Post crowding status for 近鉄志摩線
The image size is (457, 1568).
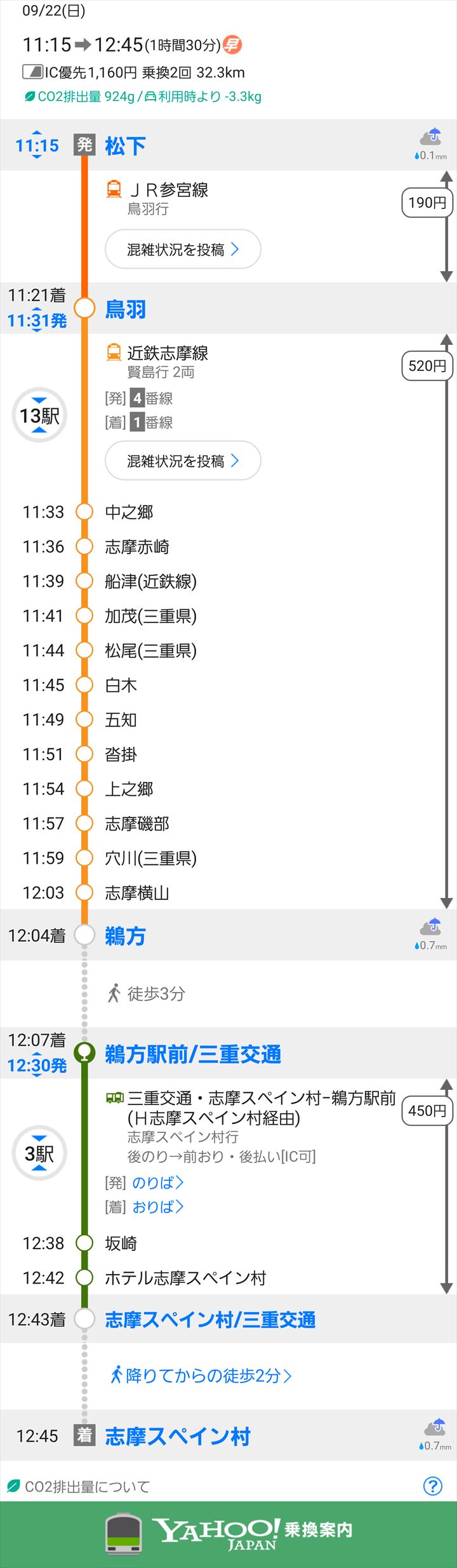tap(183, 461)
